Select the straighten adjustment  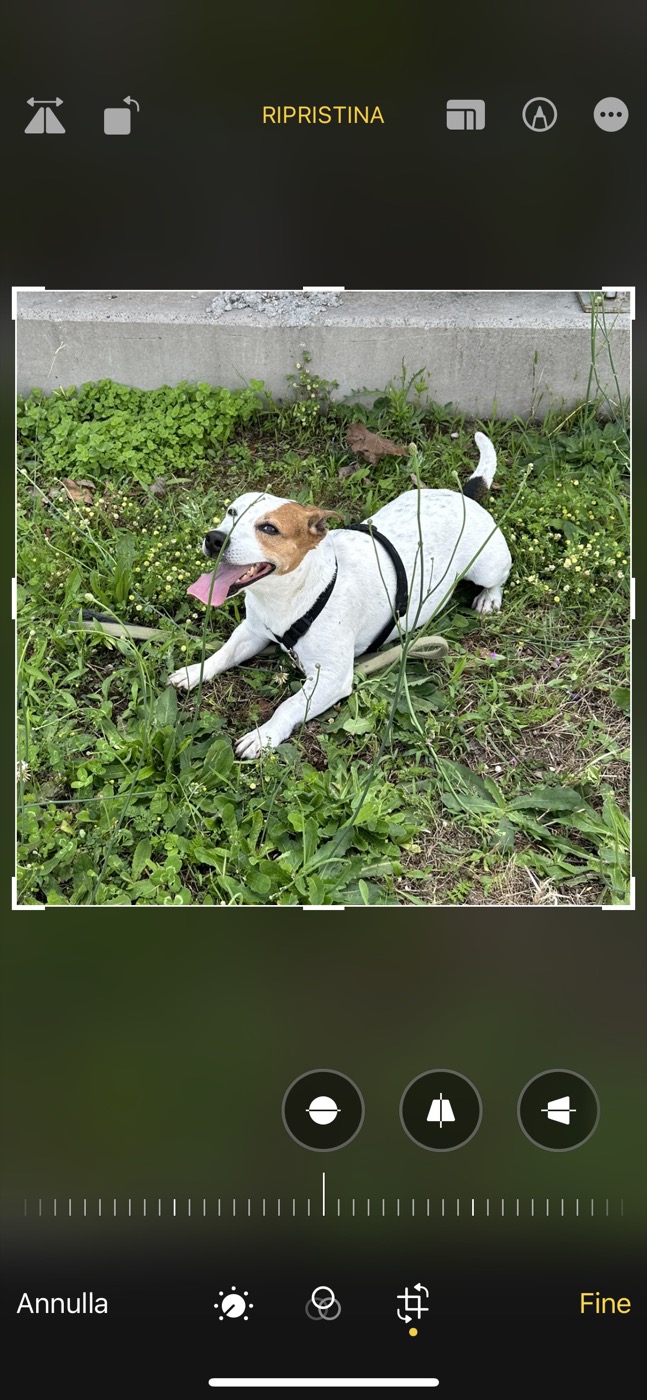point(323,1110)
